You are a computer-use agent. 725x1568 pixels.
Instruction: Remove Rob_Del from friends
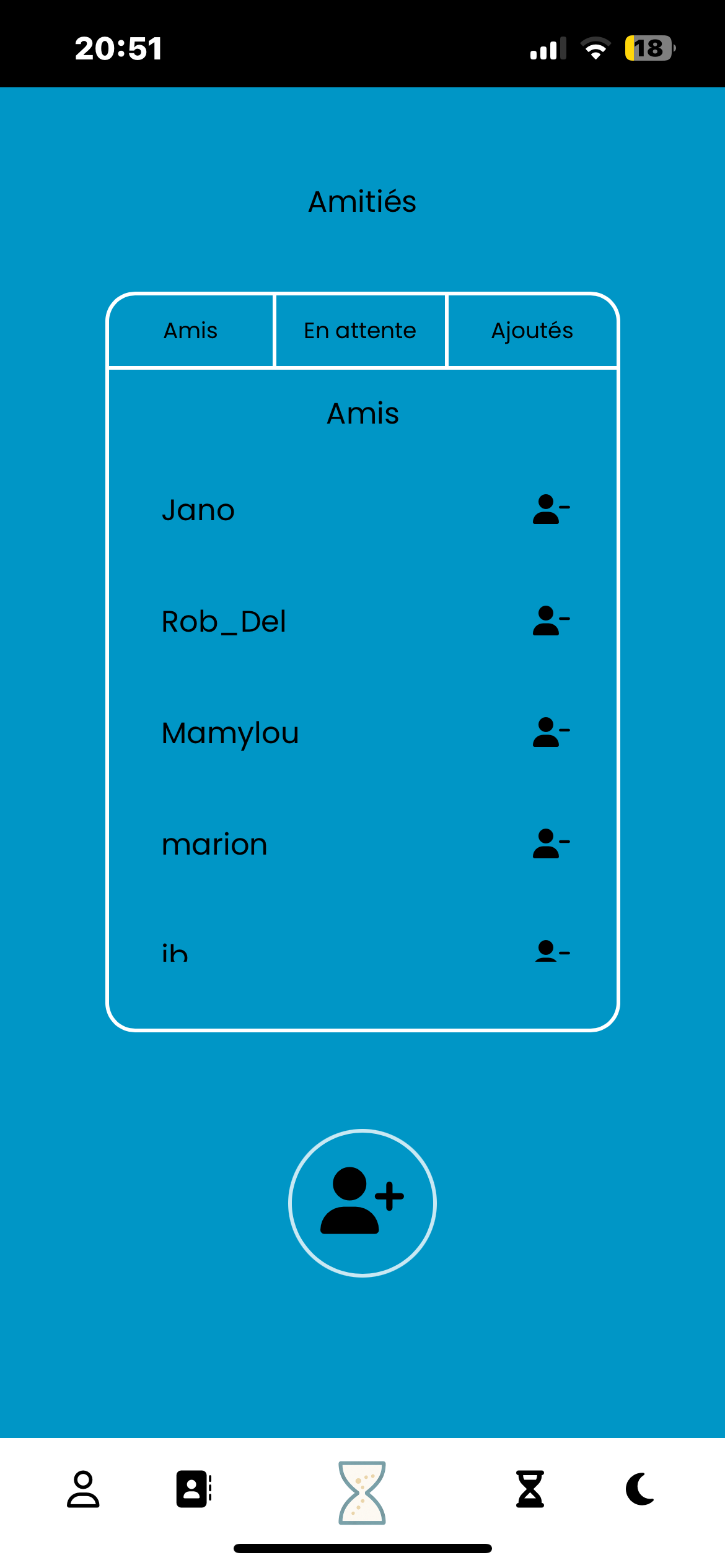[551, 621]
